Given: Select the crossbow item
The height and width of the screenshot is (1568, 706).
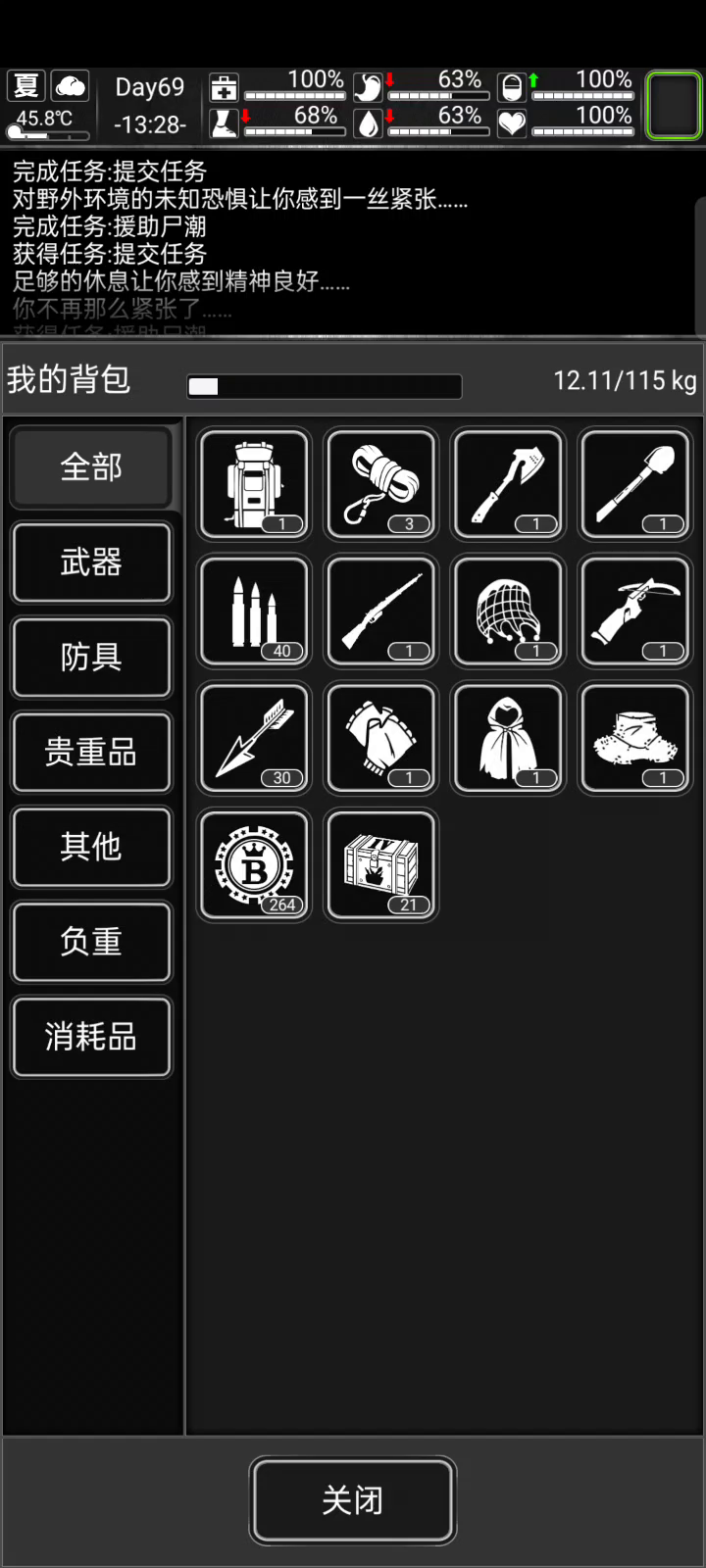Looking at the screenshot, I should click(x=635, y=611).
